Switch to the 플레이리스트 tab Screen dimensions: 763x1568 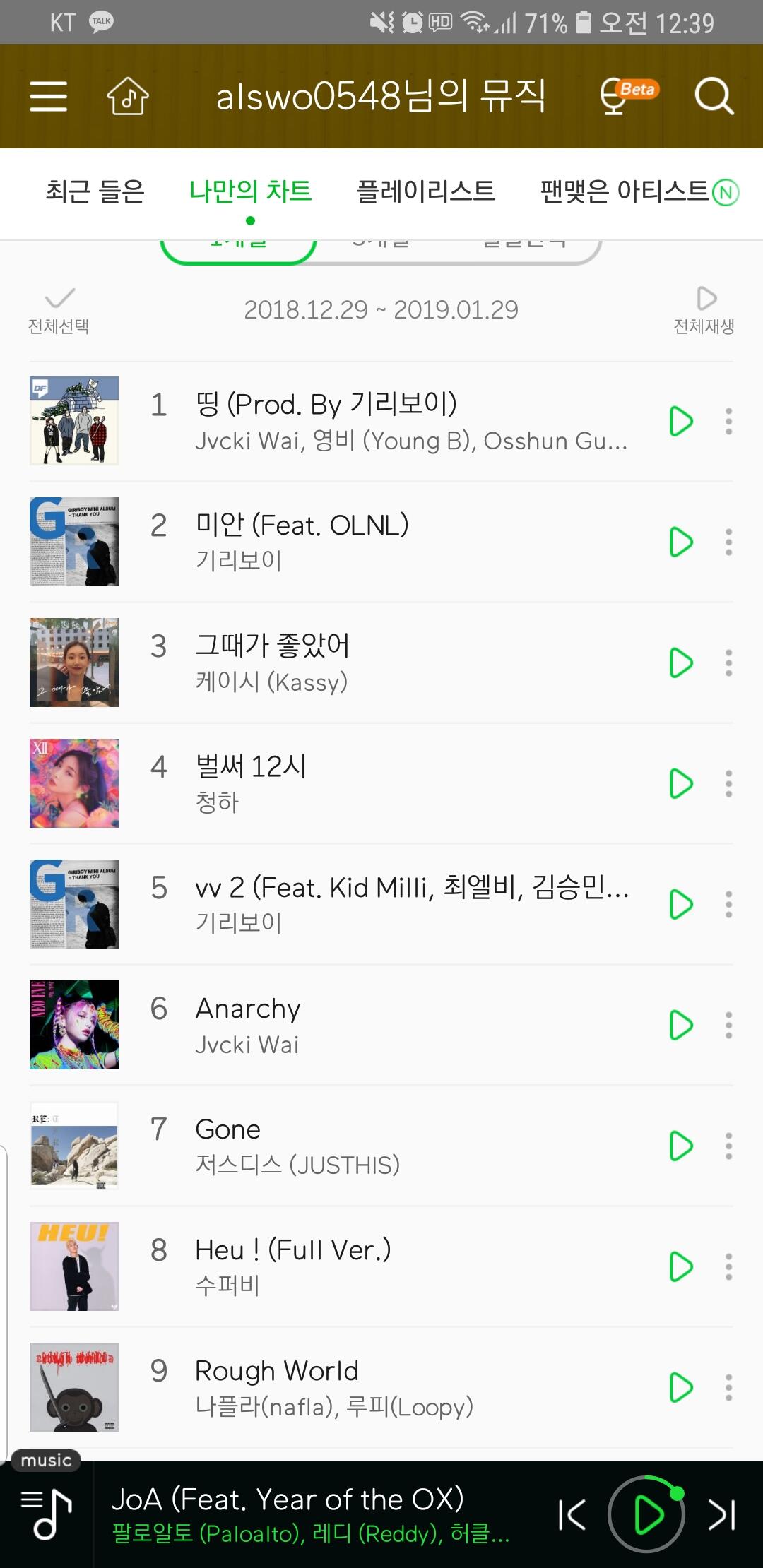tap(425, 191)
